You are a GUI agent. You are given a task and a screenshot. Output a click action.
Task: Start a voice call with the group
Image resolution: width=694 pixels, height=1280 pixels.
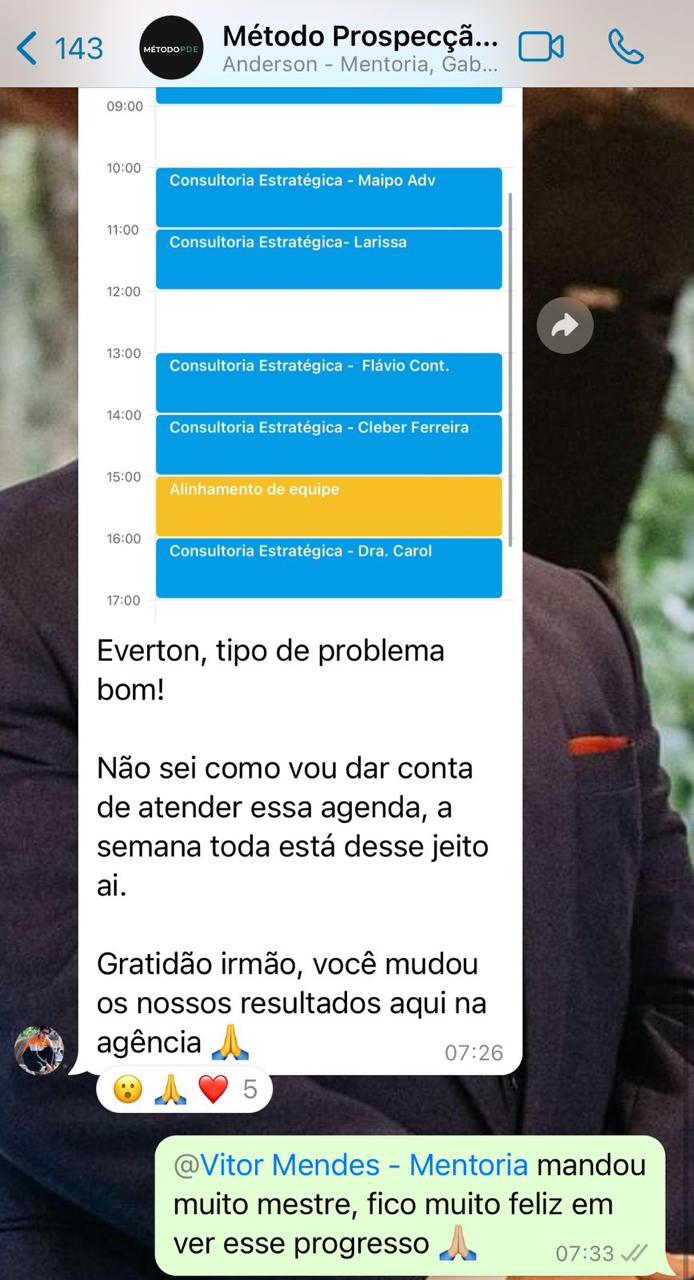(x=626, y=47)
